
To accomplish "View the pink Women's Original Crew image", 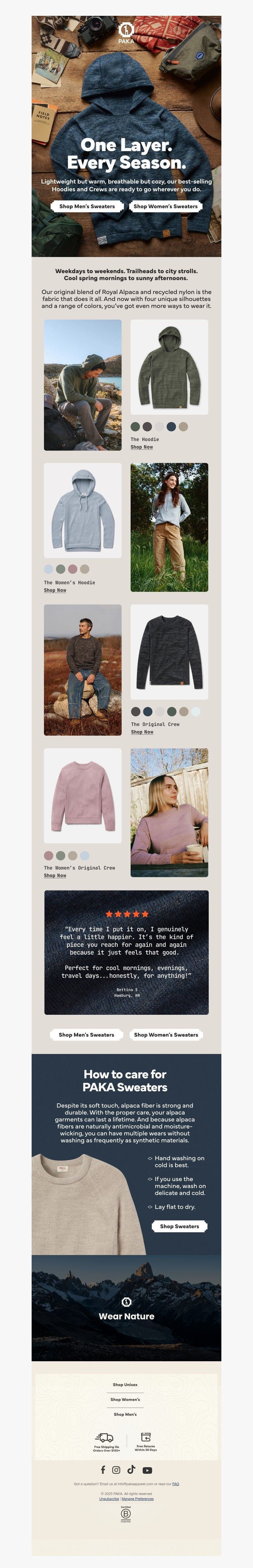I will pos(82,796).
